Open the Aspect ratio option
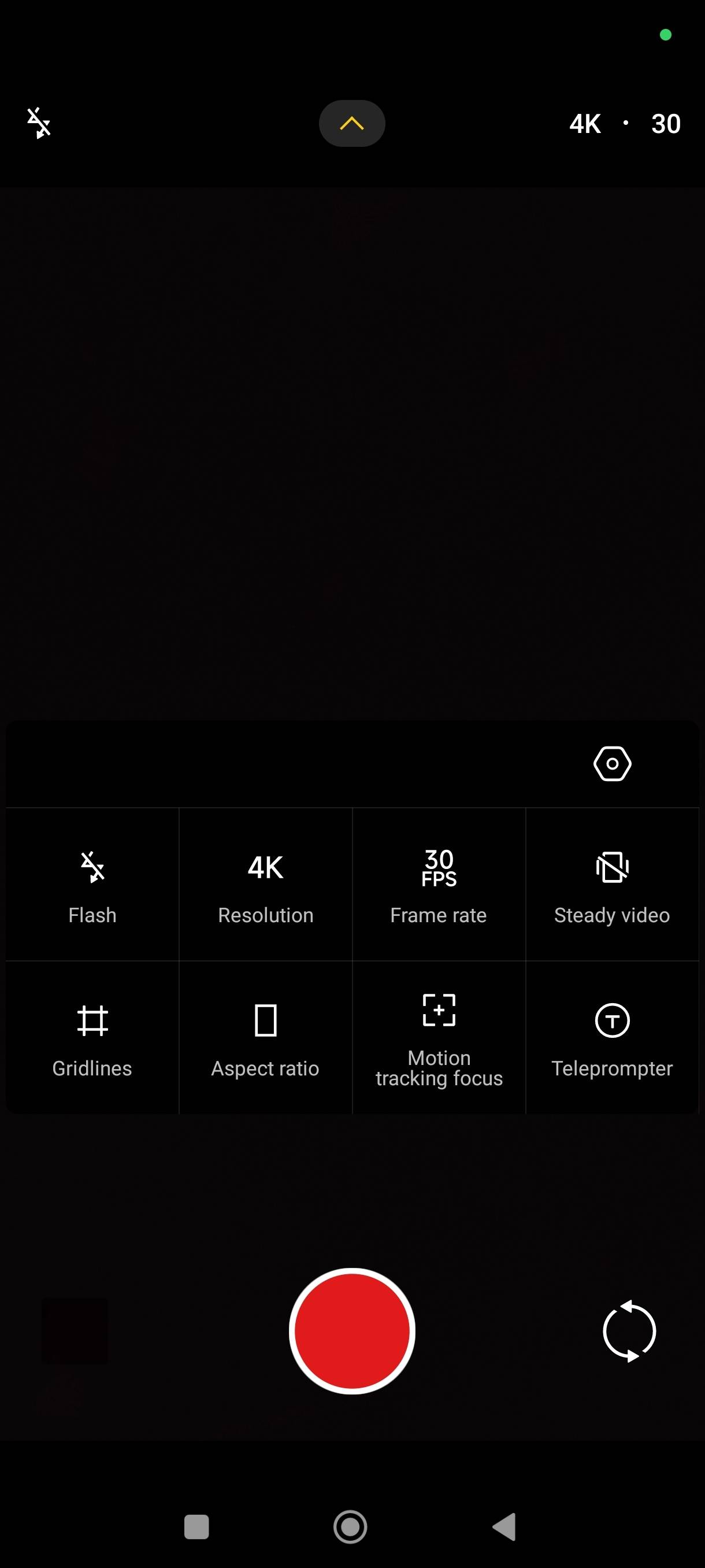Image resolution: width=705 pixels, height=1568 pixels. [x=266, y=1038]
